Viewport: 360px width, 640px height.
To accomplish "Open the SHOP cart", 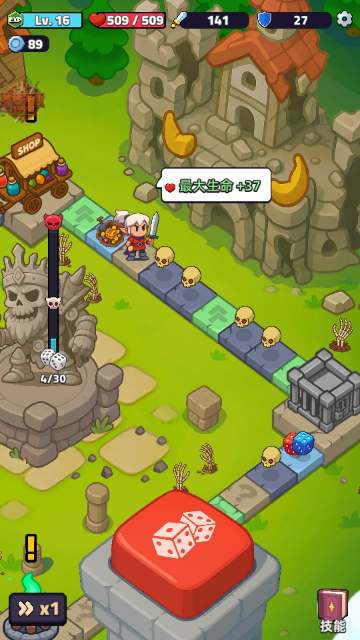I will [x=33, y=172].
